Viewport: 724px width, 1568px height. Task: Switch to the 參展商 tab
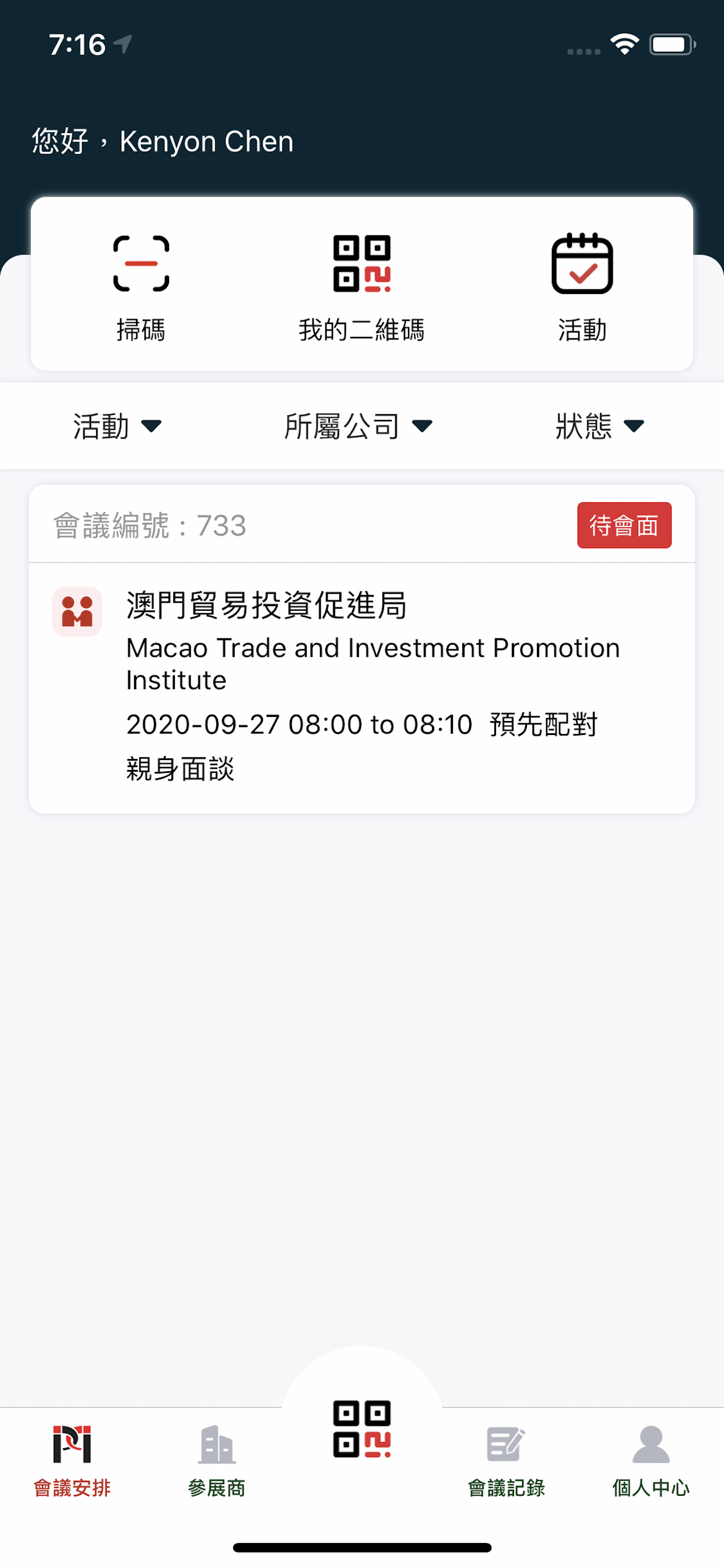(x=217, y=1461)
